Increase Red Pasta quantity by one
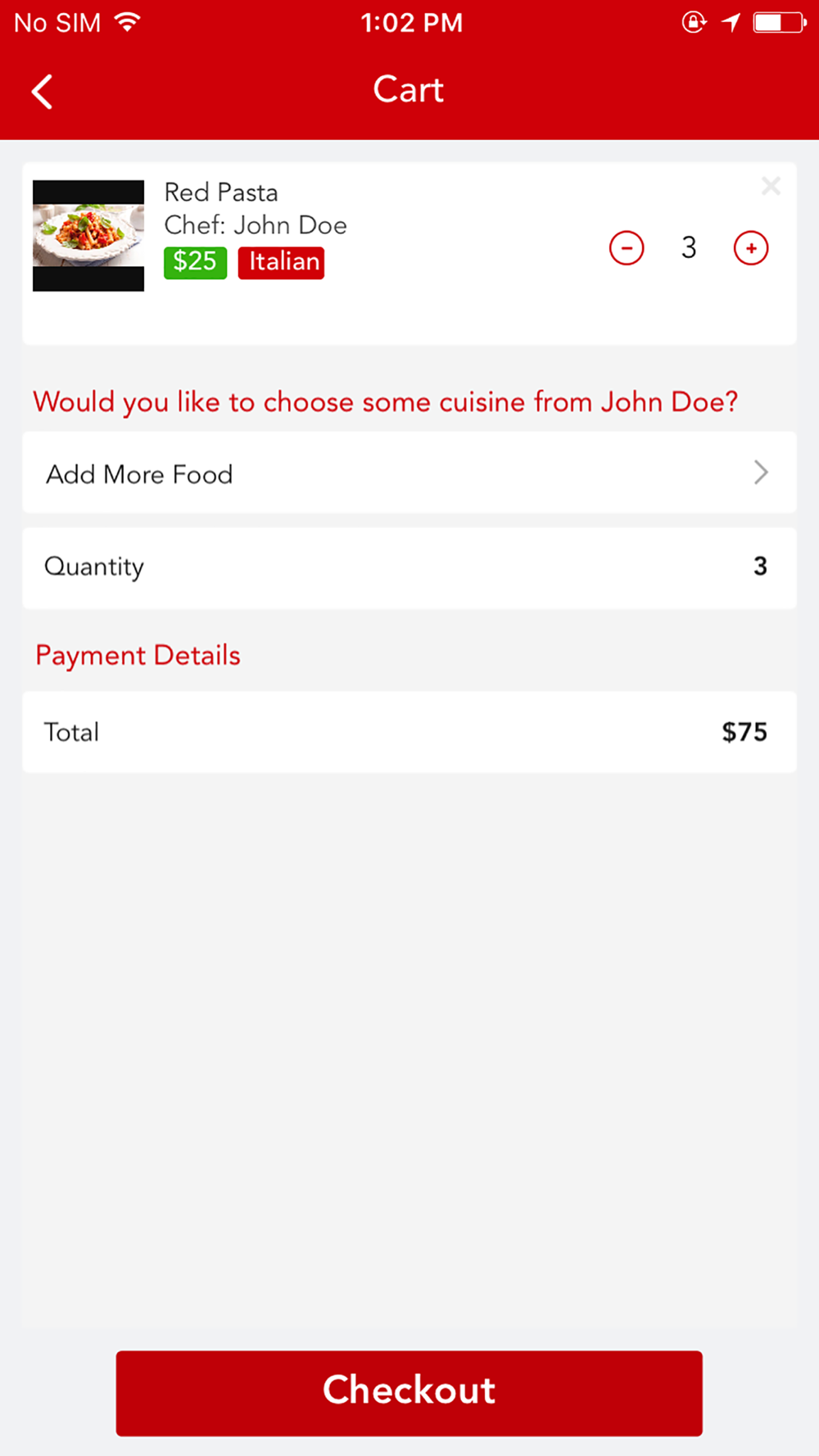Screen dimensions: 819x1456 pos(751,248)
